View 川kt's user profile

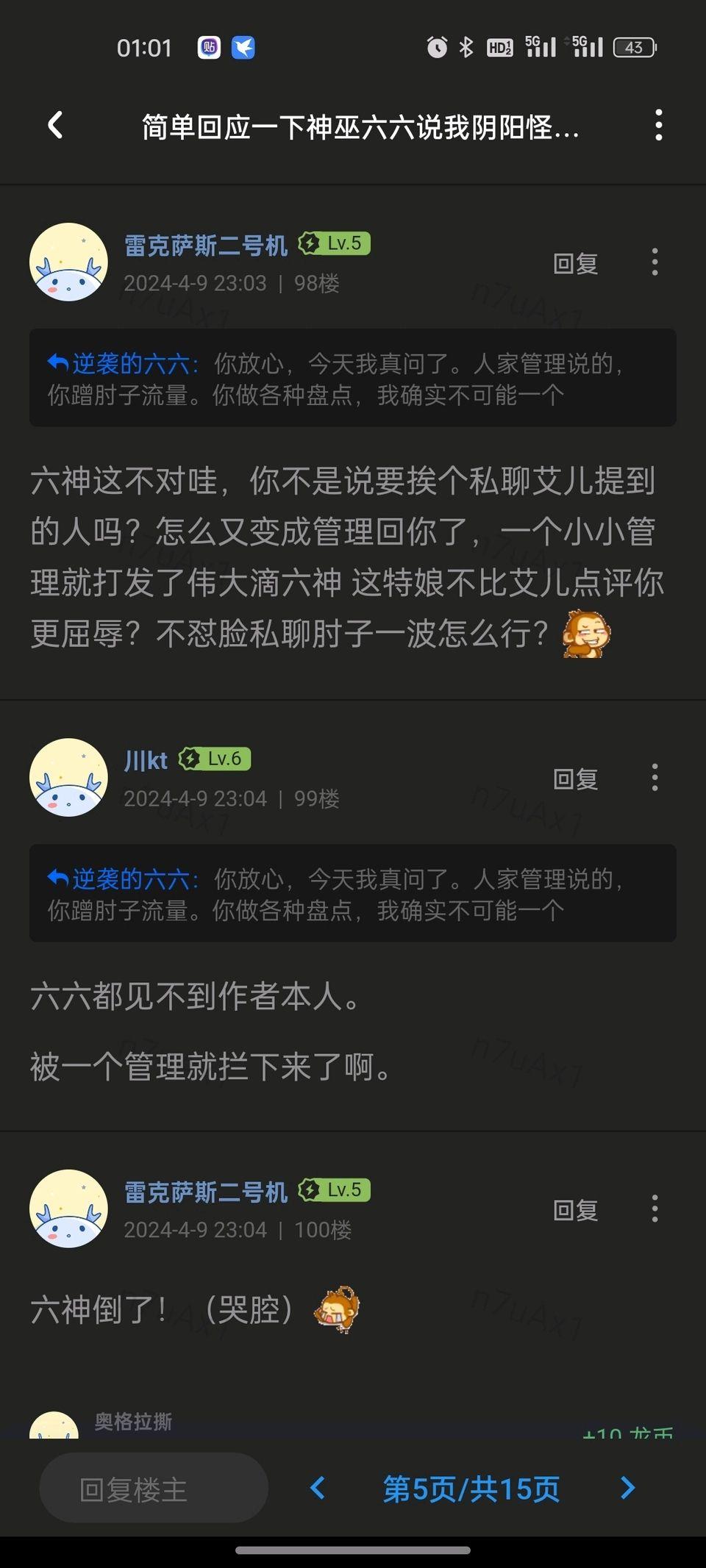[x=146, y=760]
